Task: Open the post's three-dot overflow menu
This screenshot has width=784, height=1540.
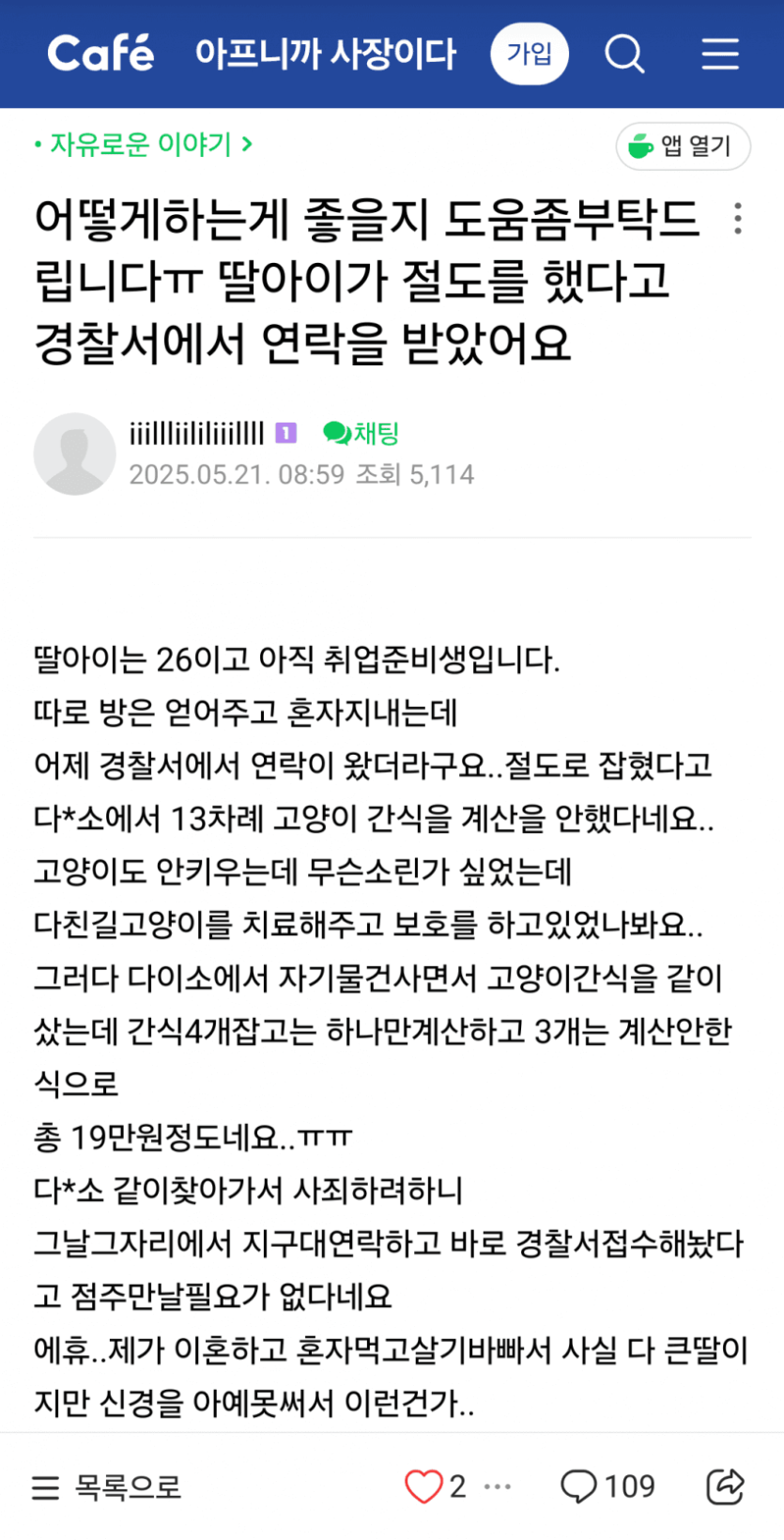Action: 738,219
